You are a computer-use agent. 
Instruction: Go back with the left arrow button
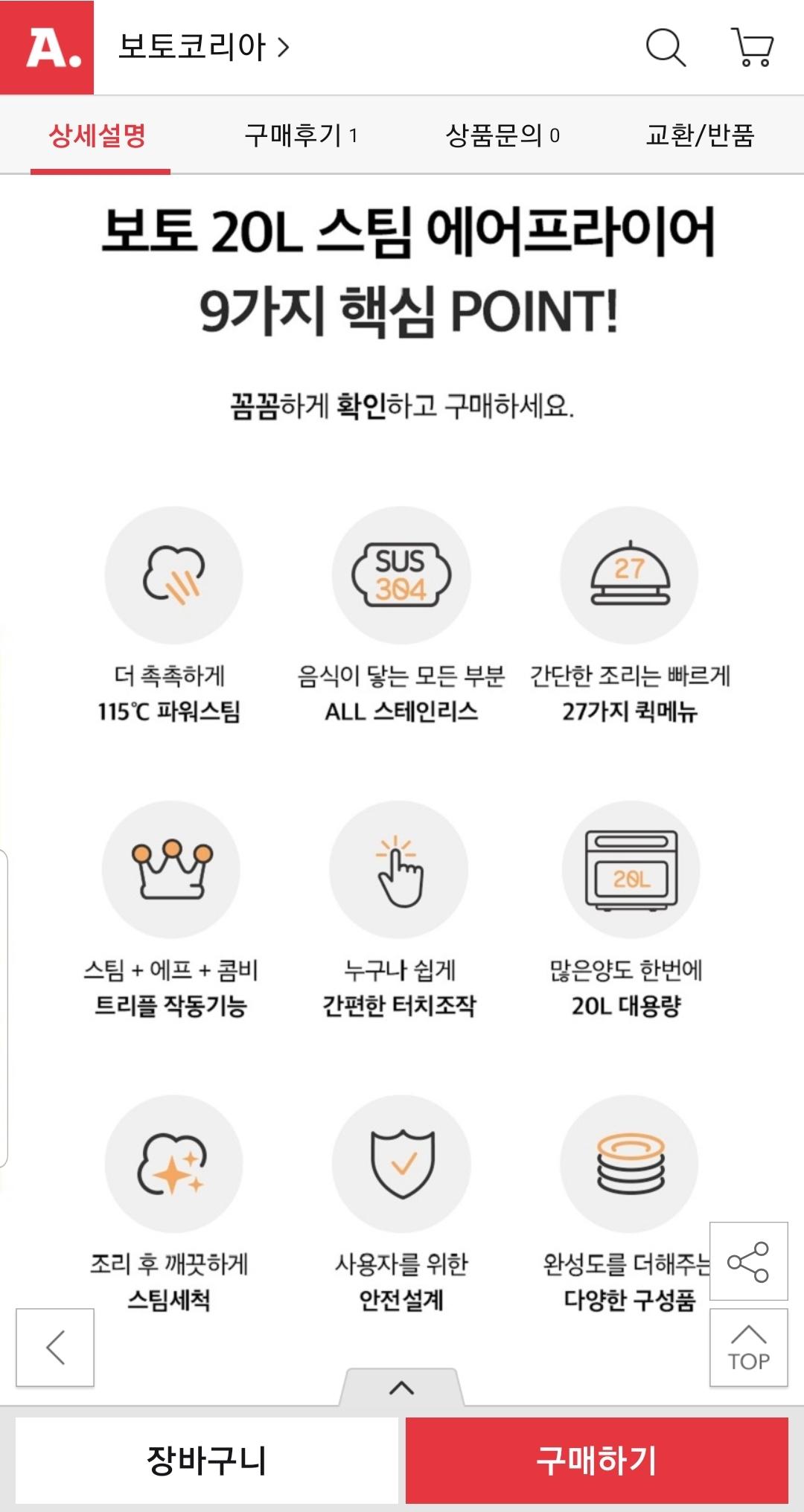pos(55,1348)
